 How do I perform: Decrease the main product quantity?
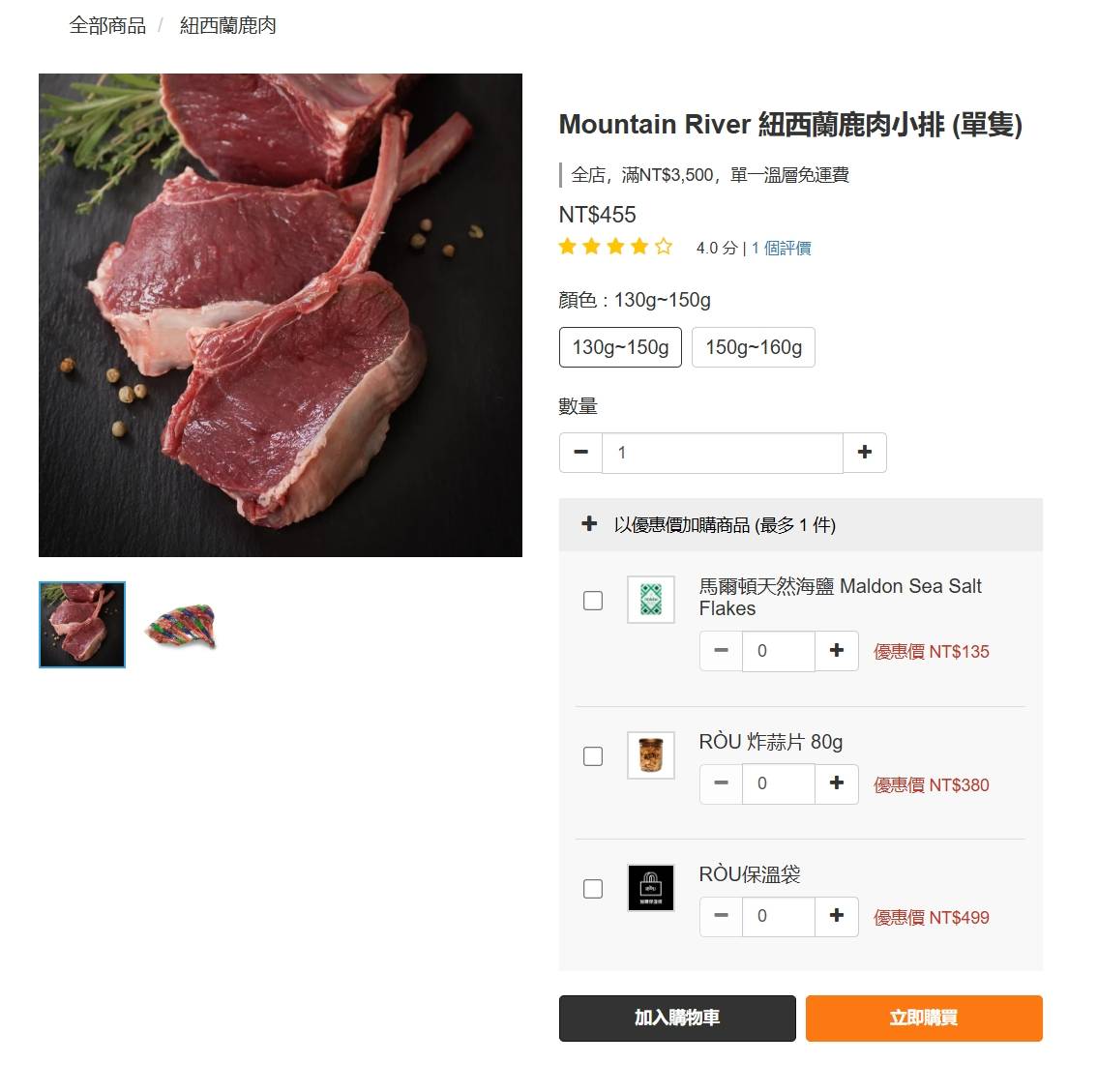[x=580, y=452]
